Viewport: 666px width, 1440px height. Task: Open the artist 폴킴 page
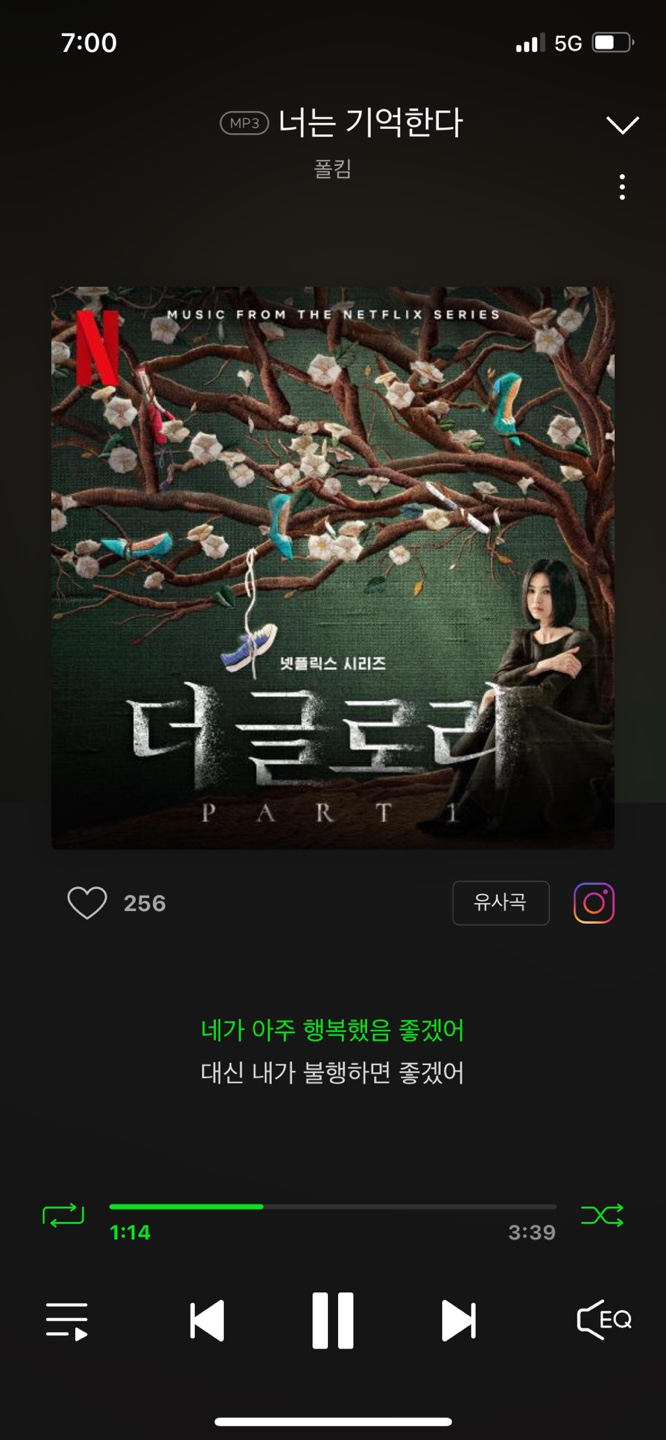332,169
